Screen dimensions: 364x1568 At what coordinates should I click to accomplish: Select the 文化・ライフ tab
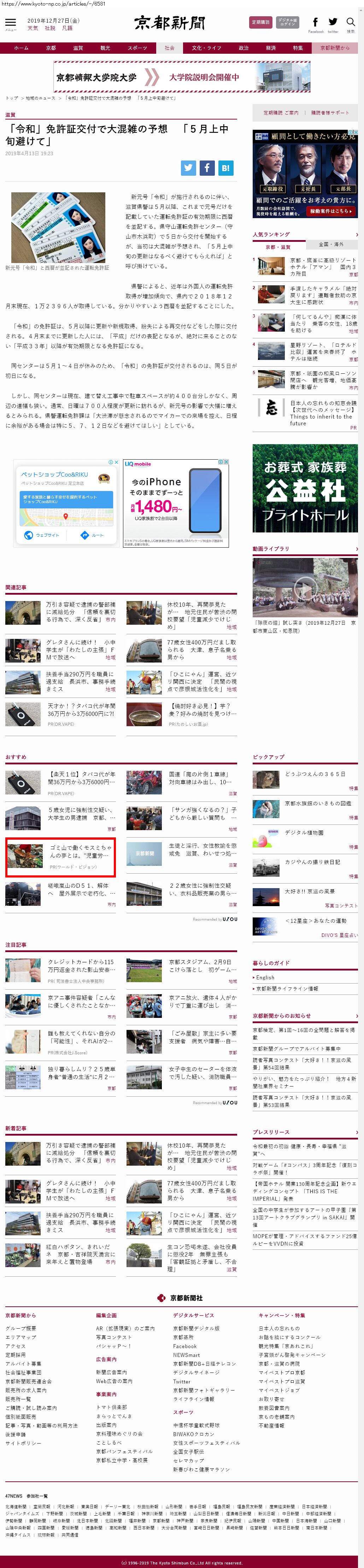click(x=206, y=48)
